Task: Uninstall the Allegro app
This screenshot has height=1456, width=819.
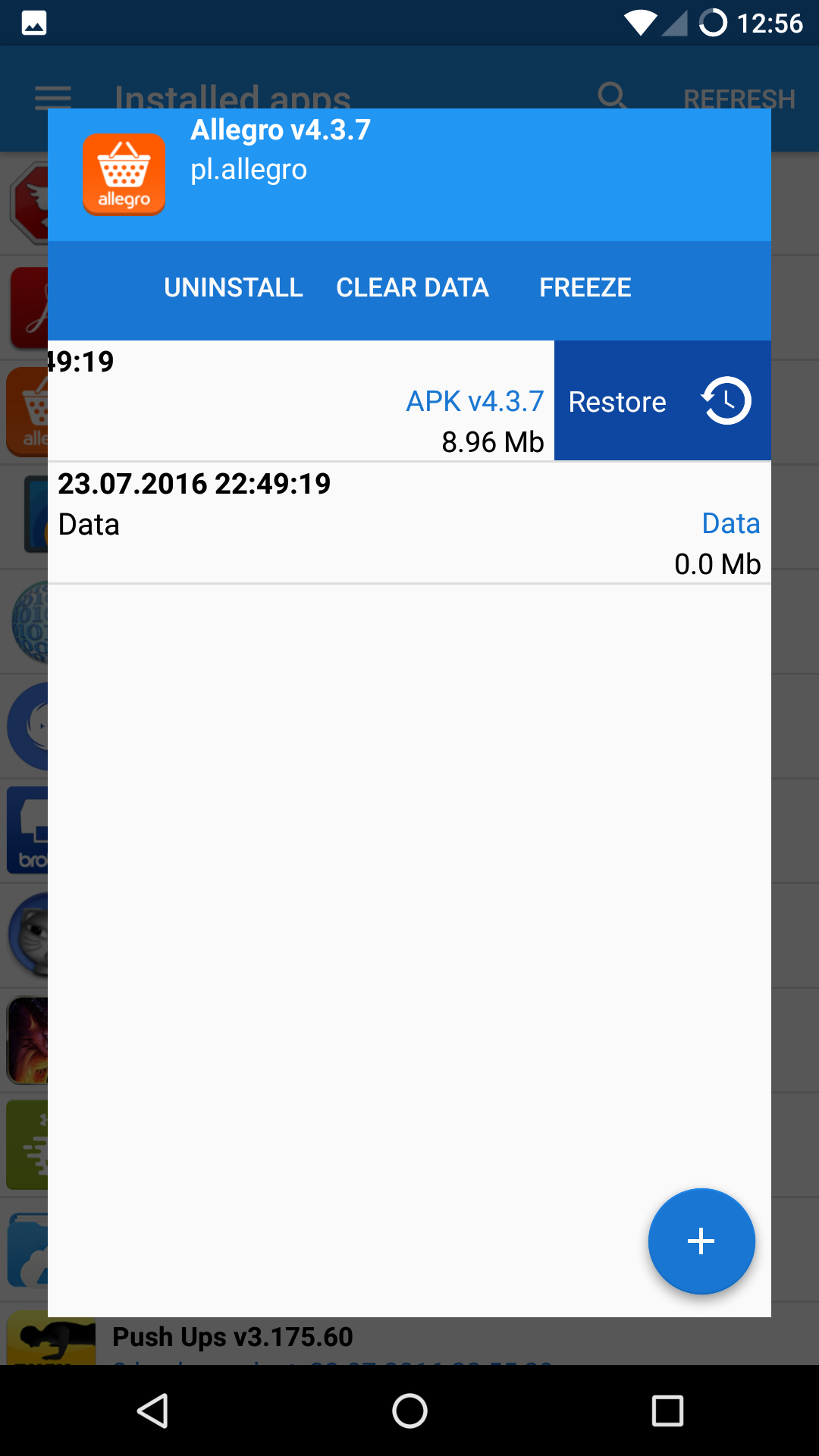Action: [234, 288]
